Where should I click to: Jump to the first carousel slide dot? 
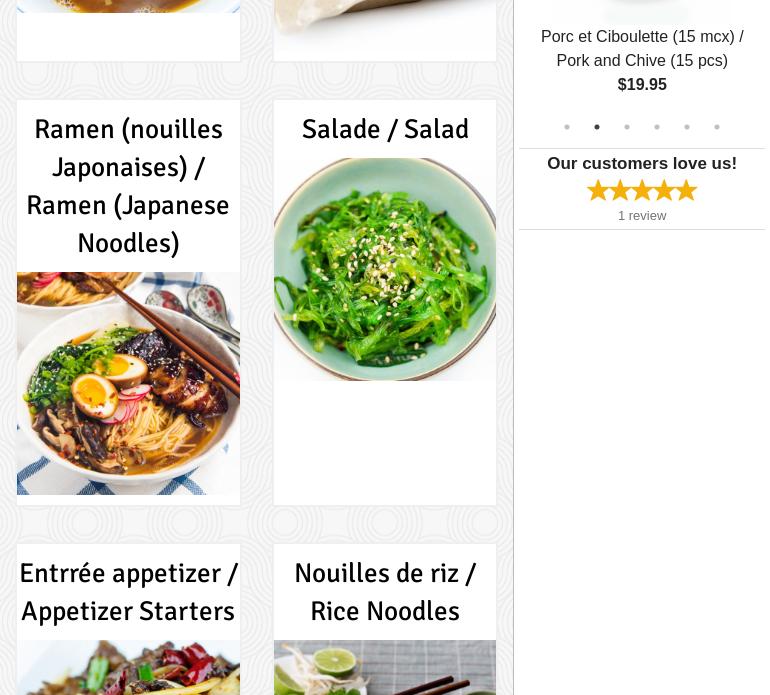pyautogui.click(x=567, y=127)
